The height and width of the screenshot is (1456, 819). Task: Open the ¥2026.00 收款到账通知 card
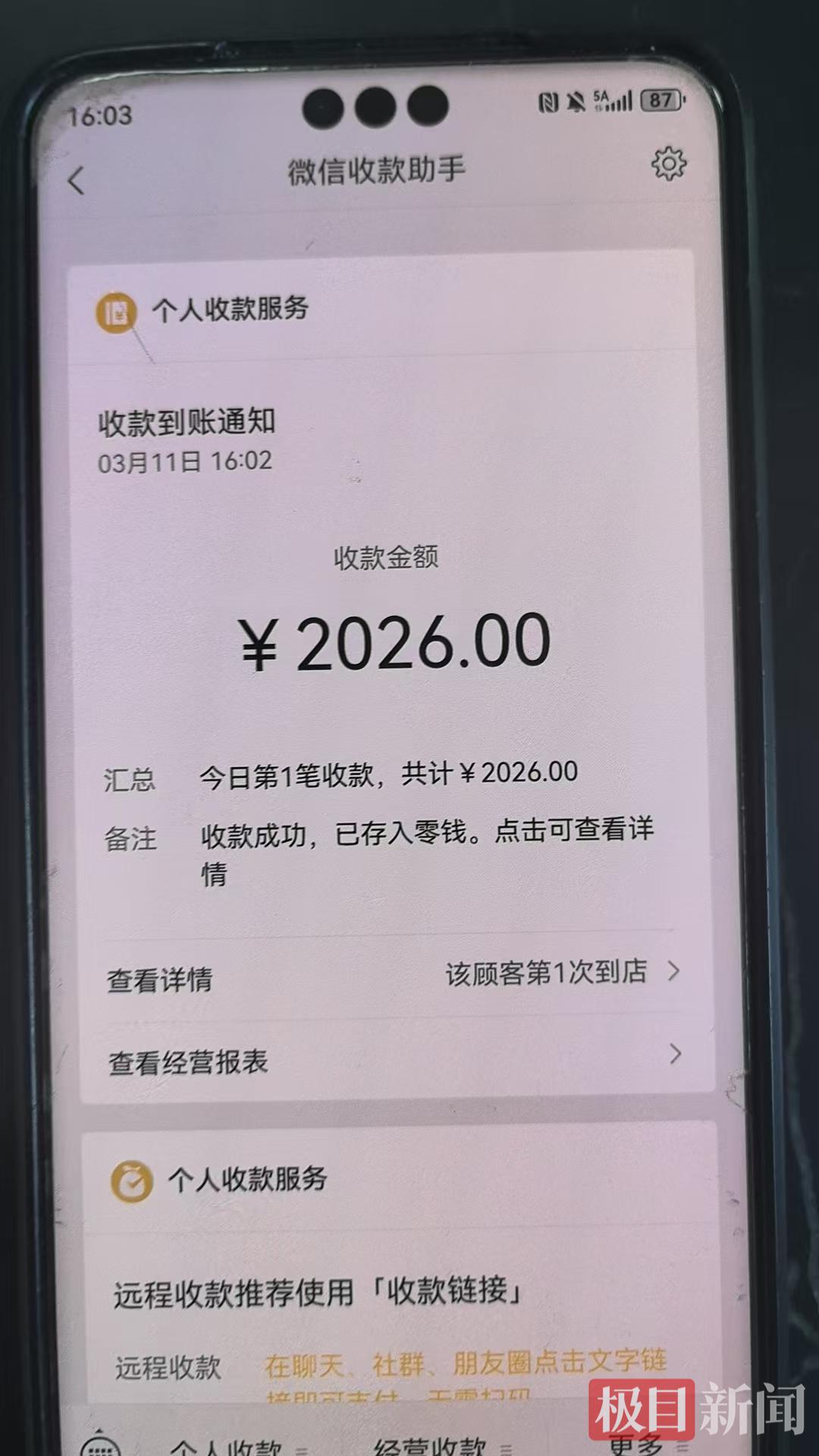pyautogui.click(x=387, y=641)
